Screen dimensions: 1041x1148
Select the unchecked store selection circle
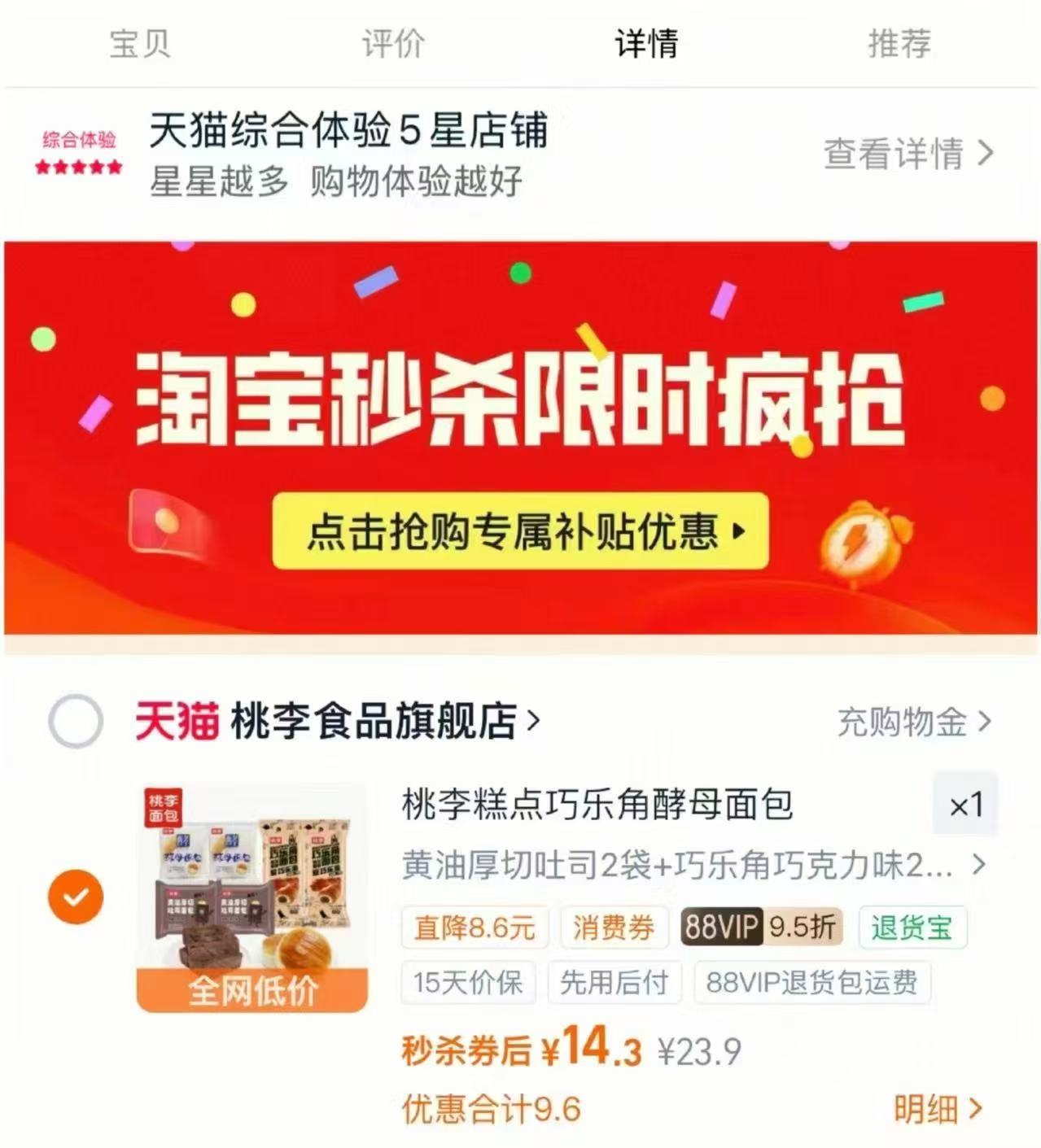[75, 721]
